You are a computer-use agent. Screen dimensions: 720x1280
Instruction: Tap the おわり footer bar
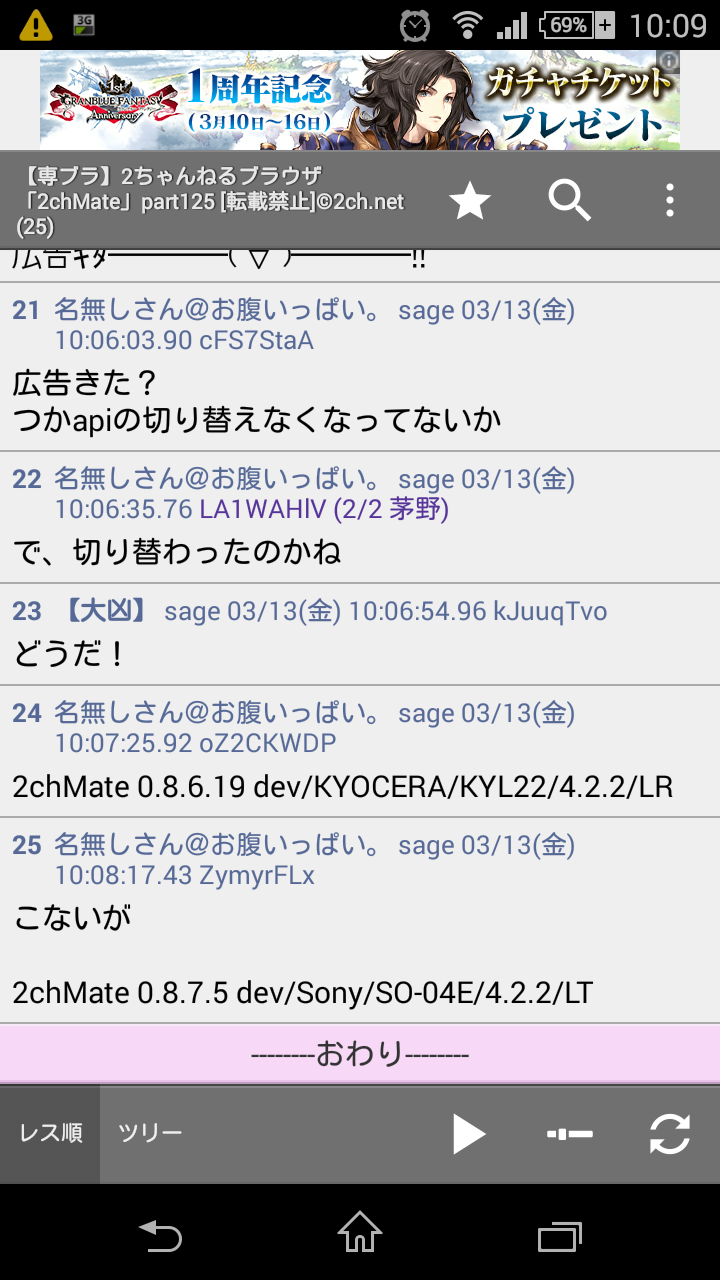pyautogui.click(x=360, y=1054)
